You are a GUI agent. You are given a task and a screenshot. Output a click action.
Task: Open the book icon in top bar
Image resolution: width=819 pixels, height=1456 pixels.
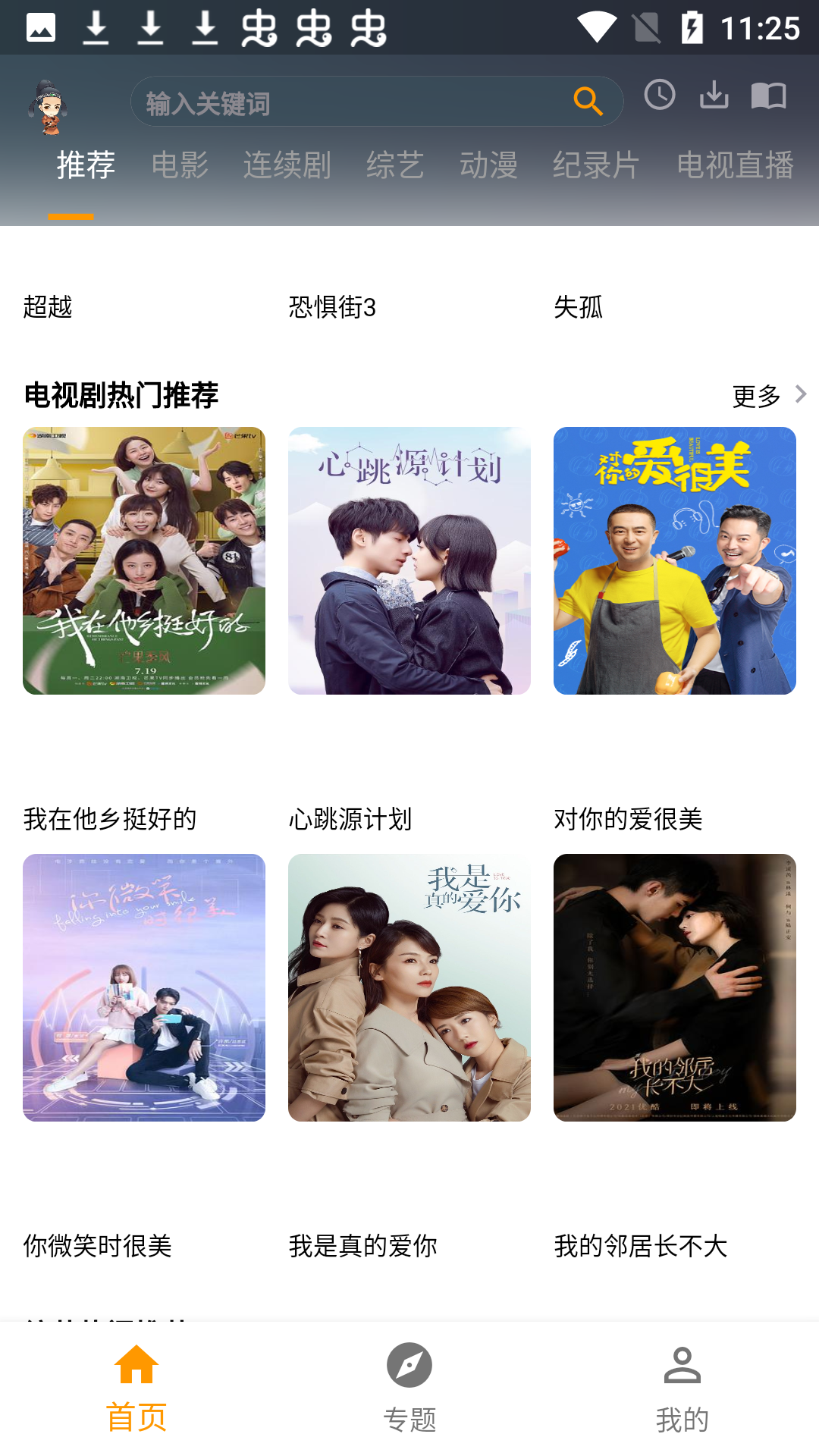click(x=768, y=96)
